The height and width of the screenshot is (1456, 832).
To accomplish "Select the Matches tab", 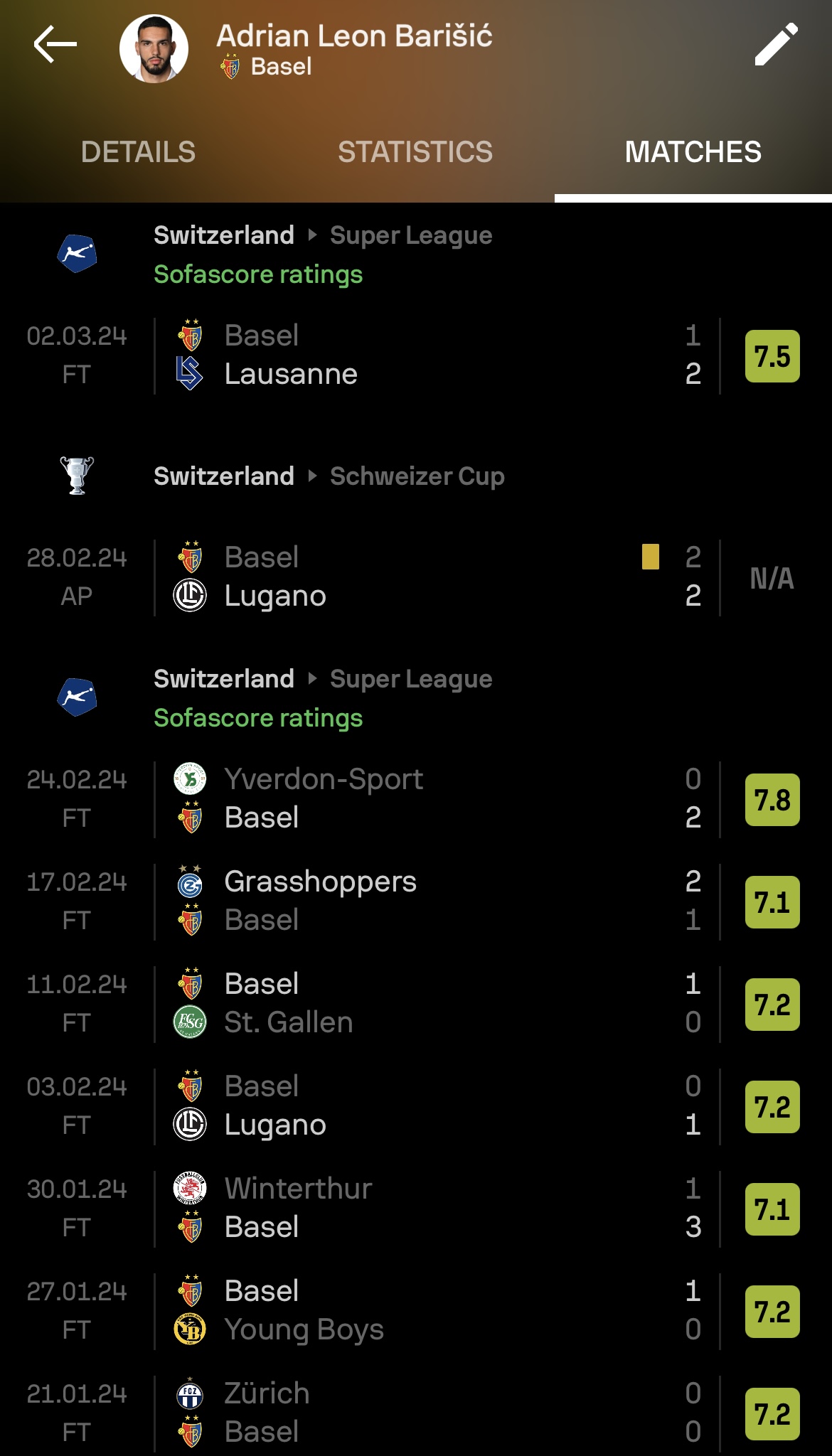I will (x=693, y=152).
